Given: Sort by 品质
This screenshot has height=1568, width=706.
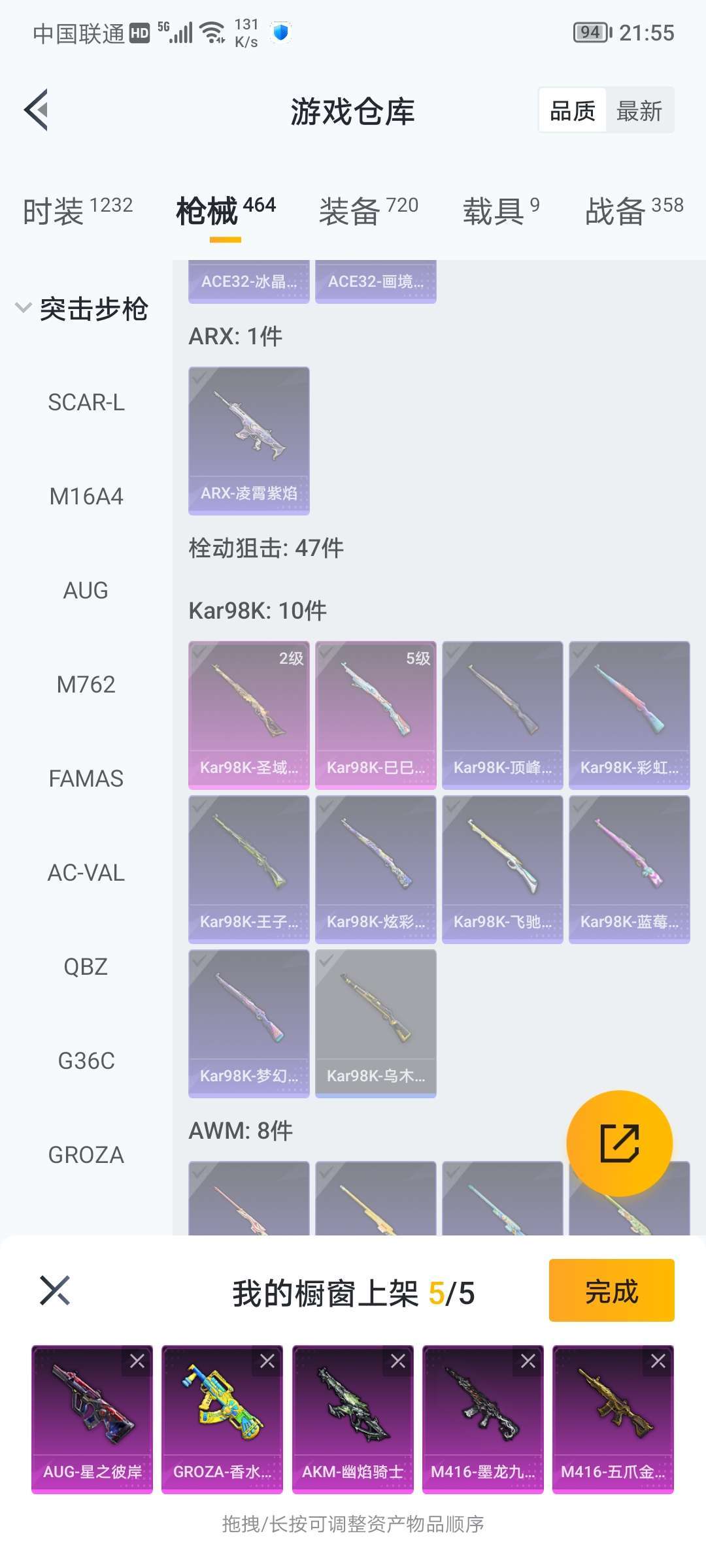Looking at the screenshot, I should point(573,111).
